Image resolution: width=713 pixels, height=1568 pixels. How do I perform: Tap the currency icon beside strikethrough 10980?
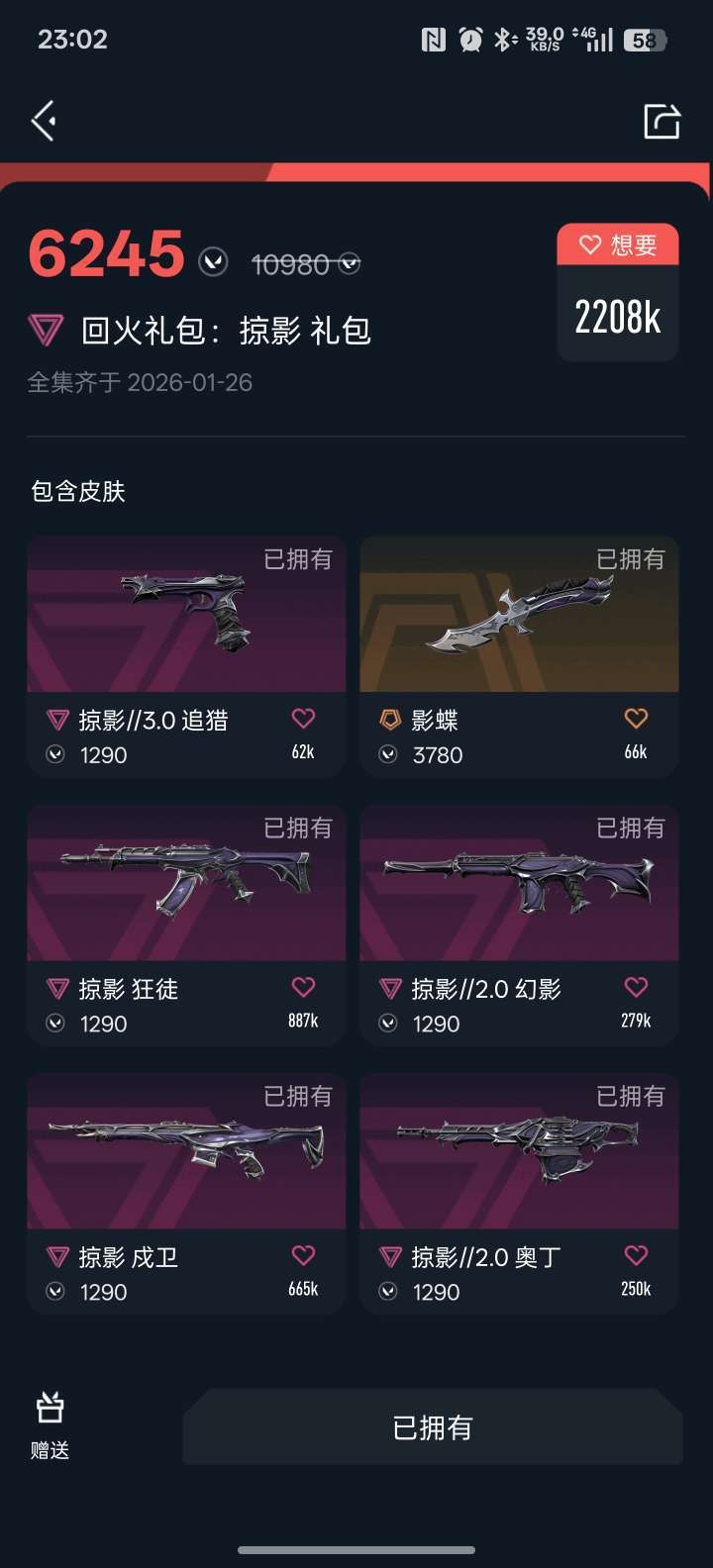coord(347,263)
